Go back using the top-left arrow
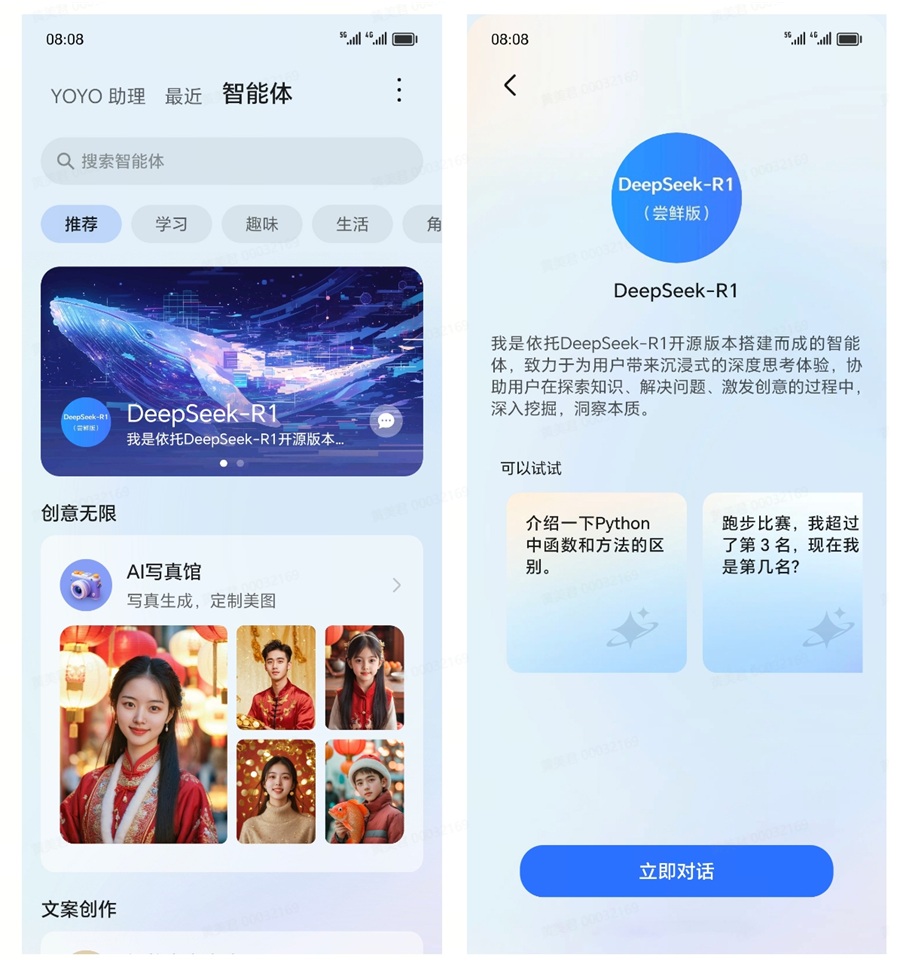 (x=510, y=86)
